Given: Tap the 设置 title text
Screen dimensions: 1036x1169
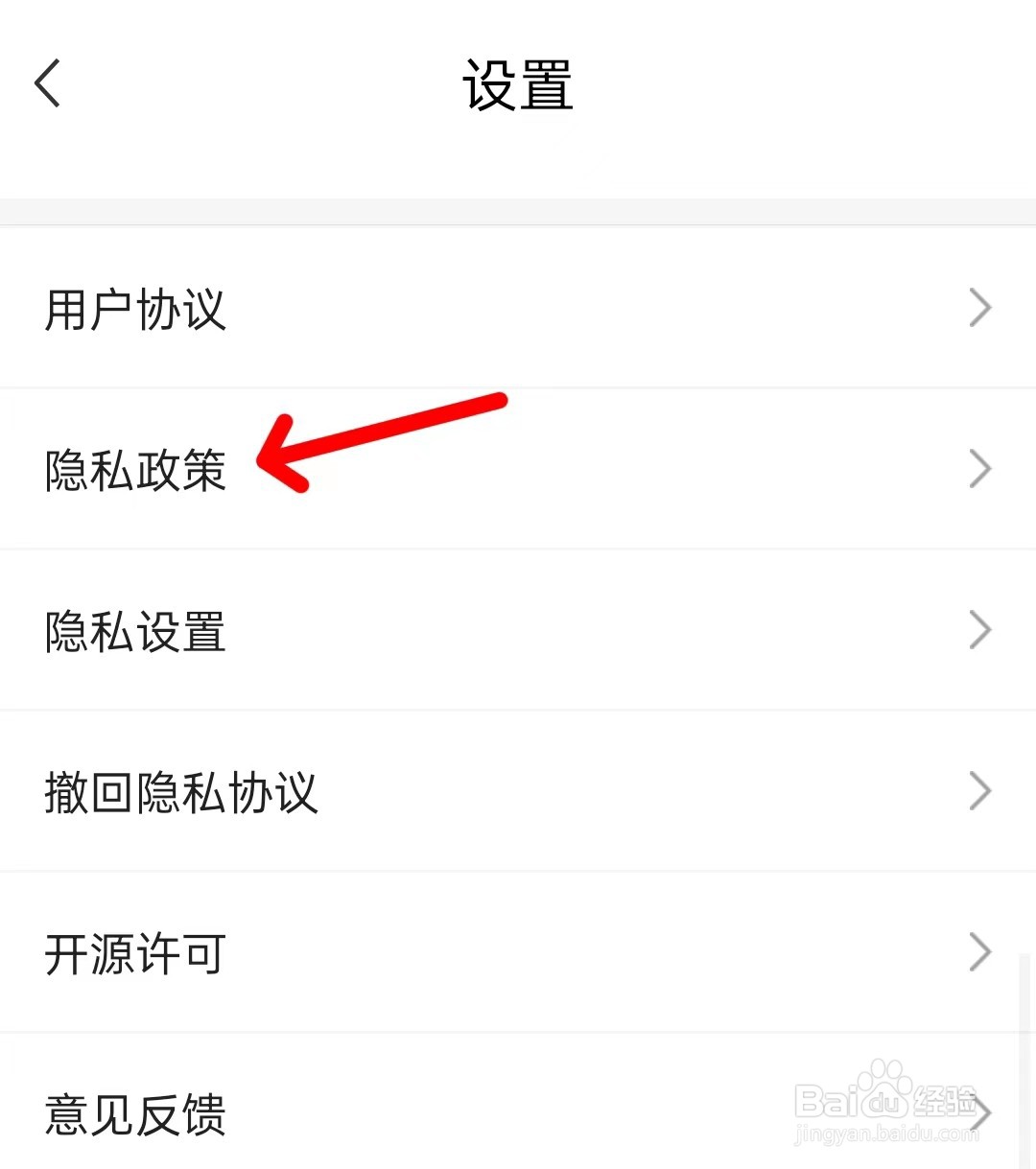Looking at the screenshot, I should coord(517,84).
